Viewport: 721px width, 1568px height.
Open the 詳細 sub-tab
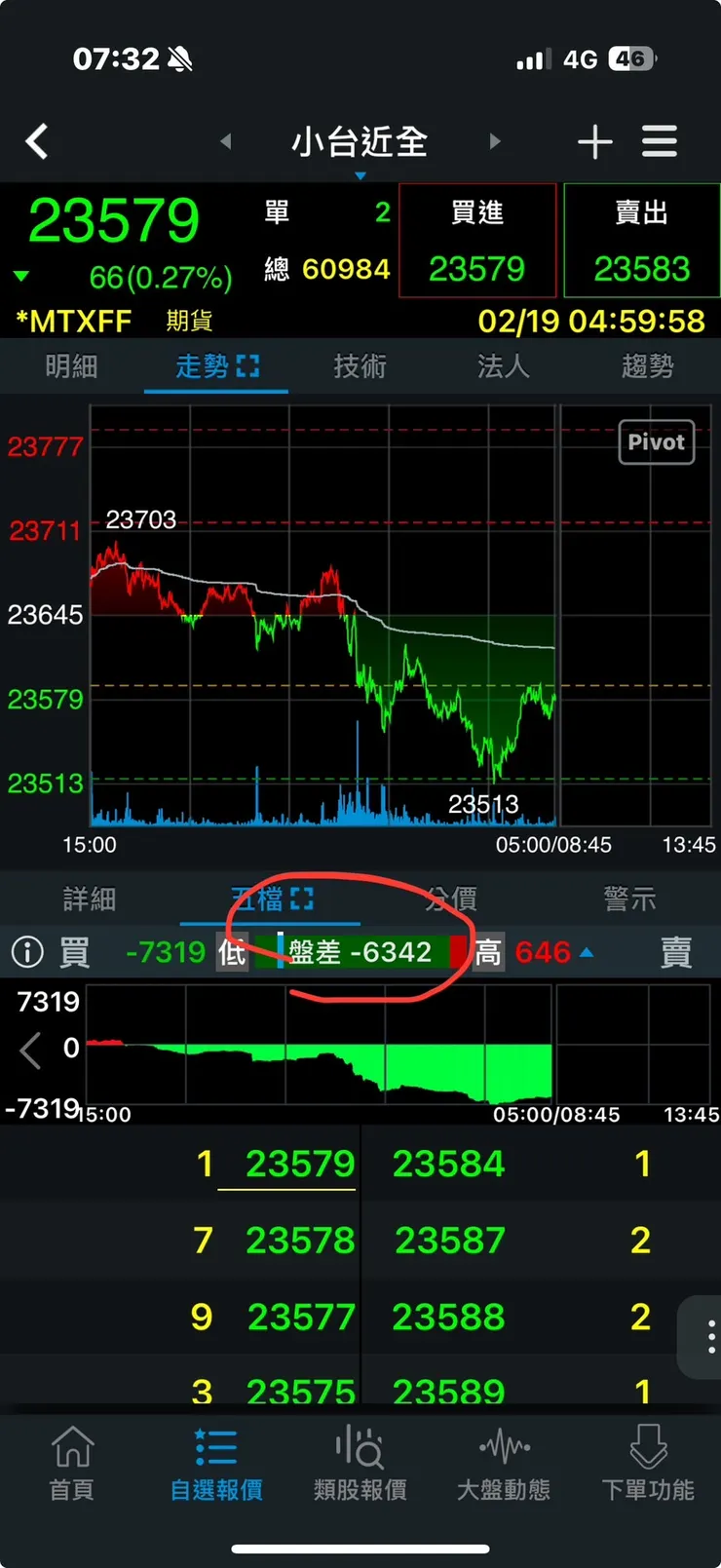click(90, 899)
